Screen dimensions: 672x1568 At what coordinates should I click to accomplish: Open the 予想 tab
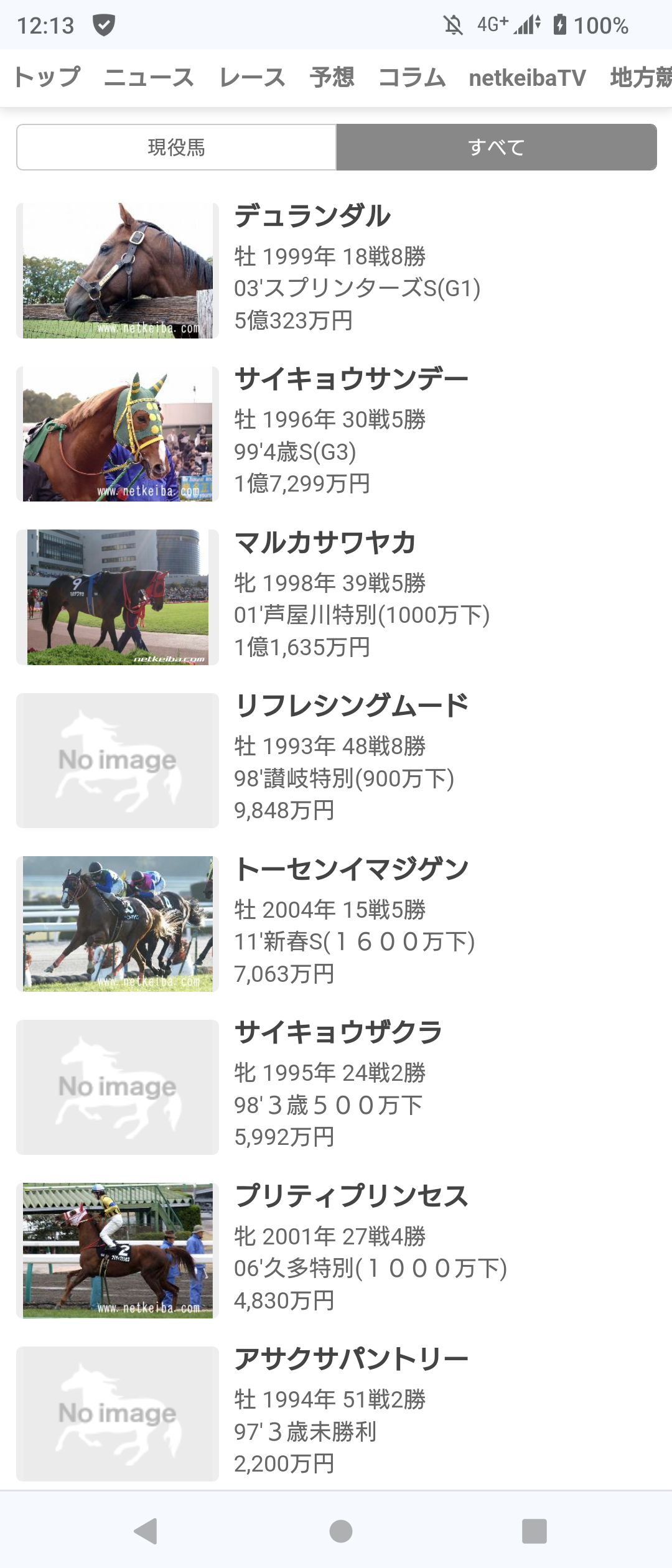(332, 78)
